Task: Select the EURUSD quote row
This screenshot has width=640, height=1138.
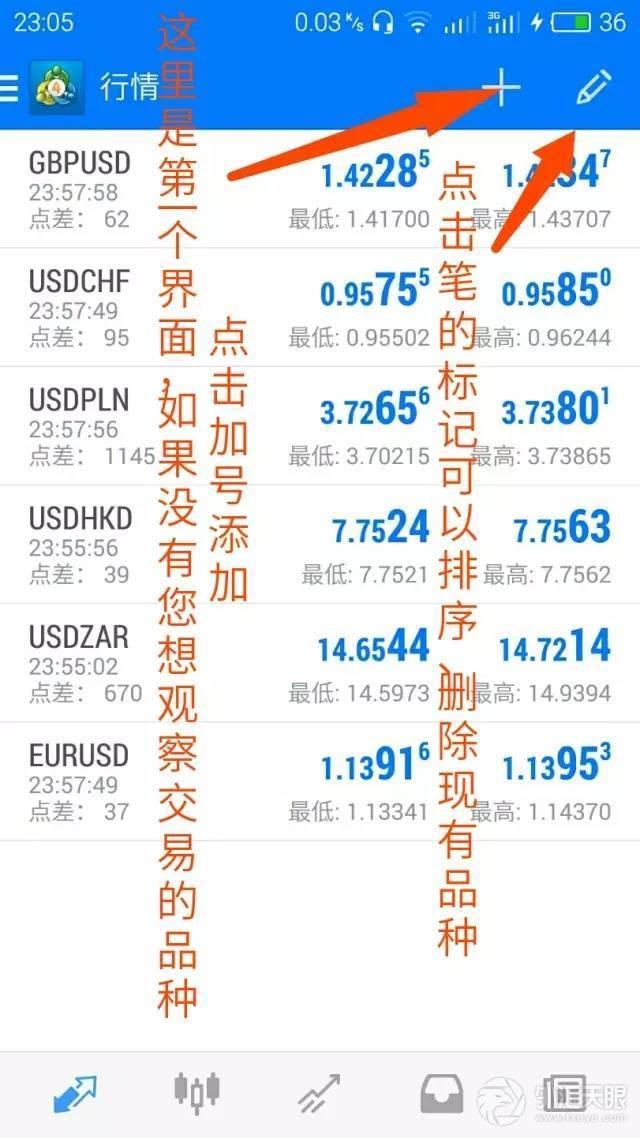Action: pyautogui.click(x=80, y=782)
